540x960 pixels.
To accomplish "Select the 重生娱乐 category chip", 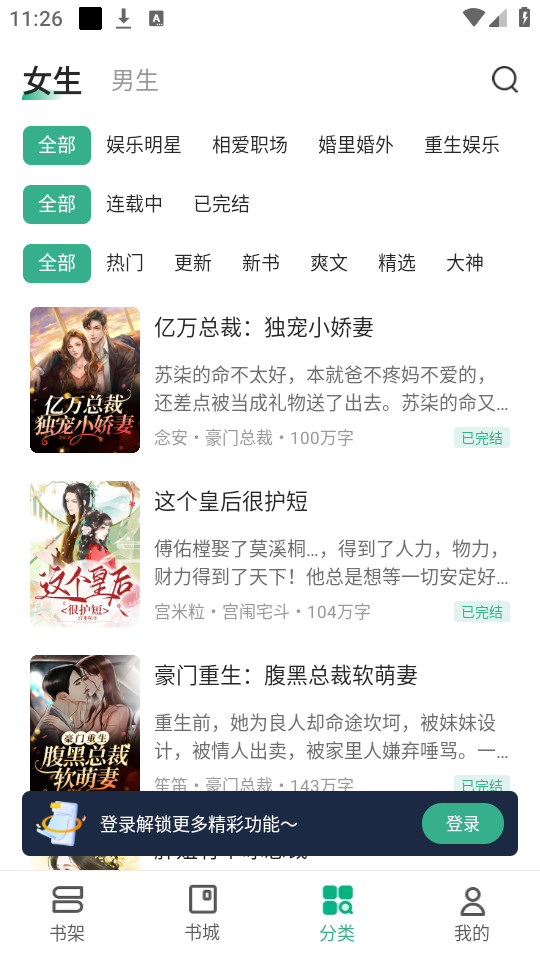I will point(462,145).
